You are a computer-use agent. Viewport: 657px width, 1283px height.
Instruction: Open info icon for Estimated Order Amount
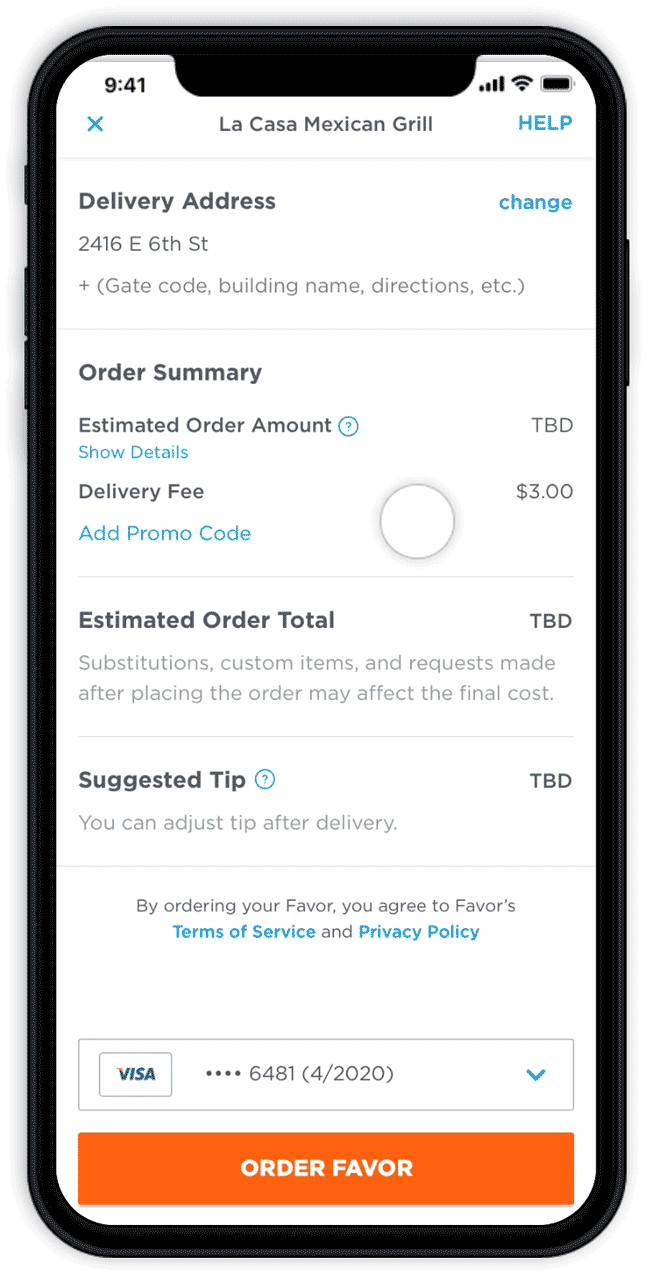(348, 426)
